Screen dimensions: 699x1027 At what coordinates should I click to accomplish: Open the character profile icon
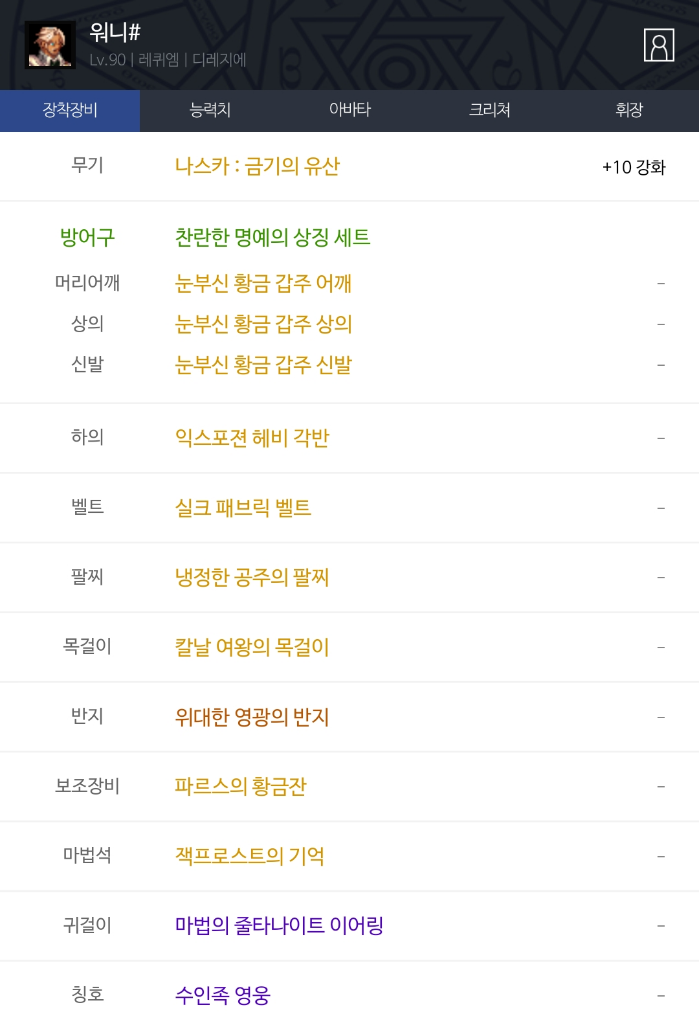[659, 45]
